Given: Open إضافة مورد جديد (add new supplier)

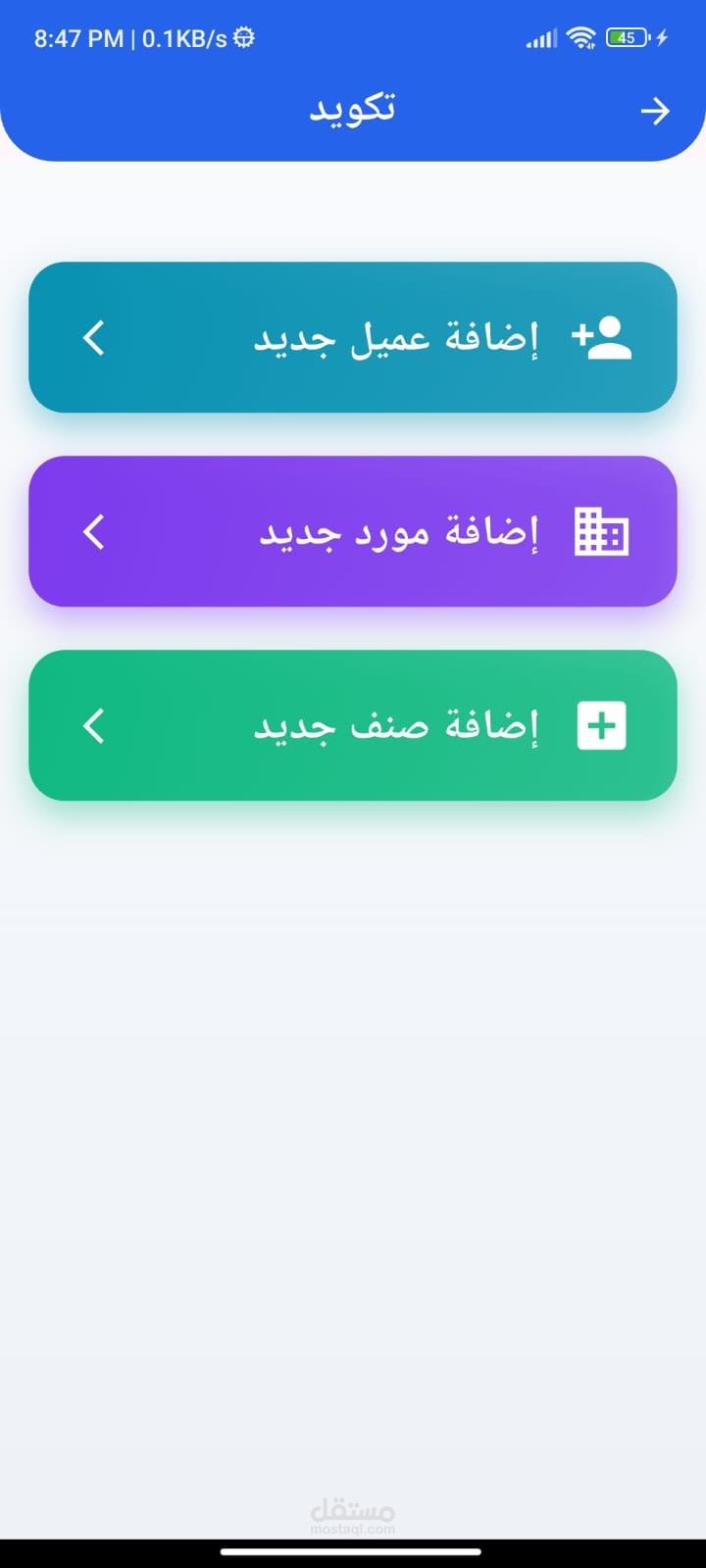Looking at the screenshot, I should click(x=353, y=531).
